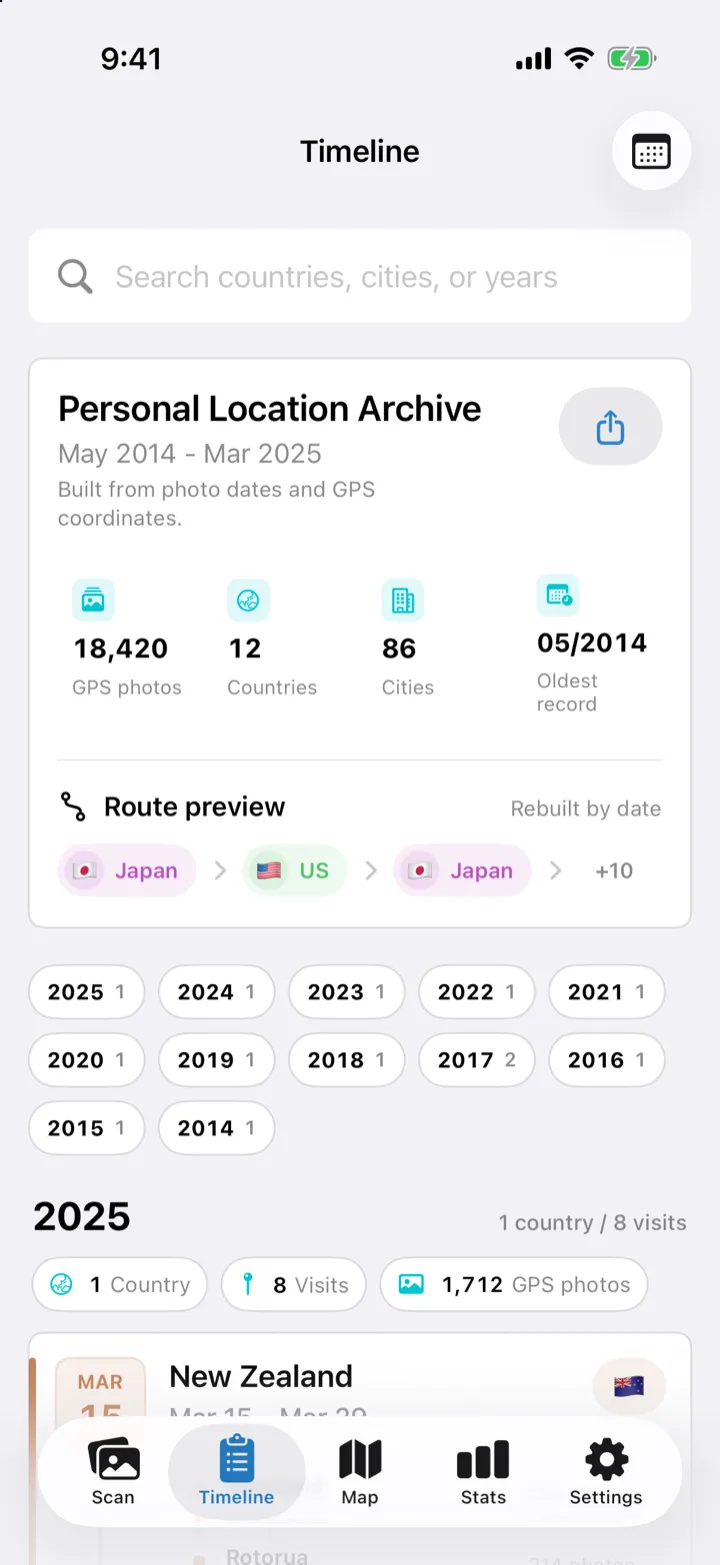Select the Timeline tab

[237, 1472]
